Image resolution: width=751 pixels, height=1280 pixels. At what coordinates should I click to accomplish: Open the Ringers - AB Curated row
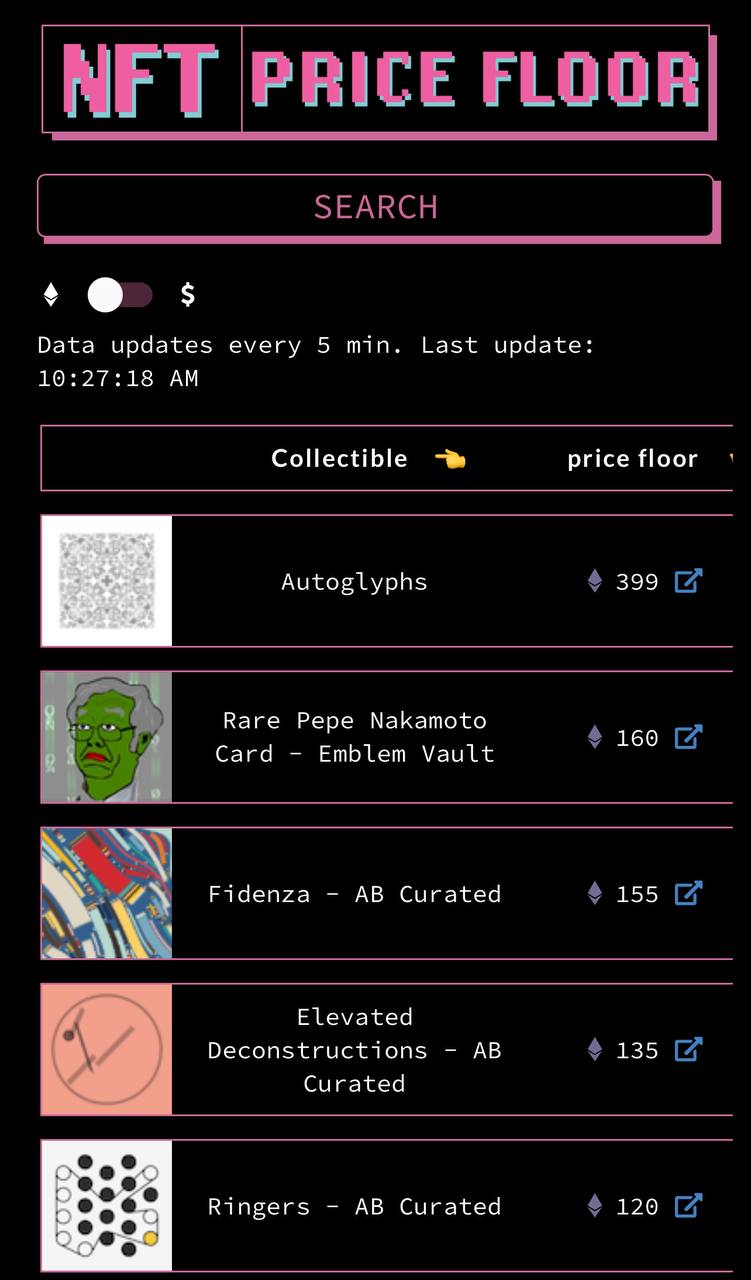point(386,1205)
